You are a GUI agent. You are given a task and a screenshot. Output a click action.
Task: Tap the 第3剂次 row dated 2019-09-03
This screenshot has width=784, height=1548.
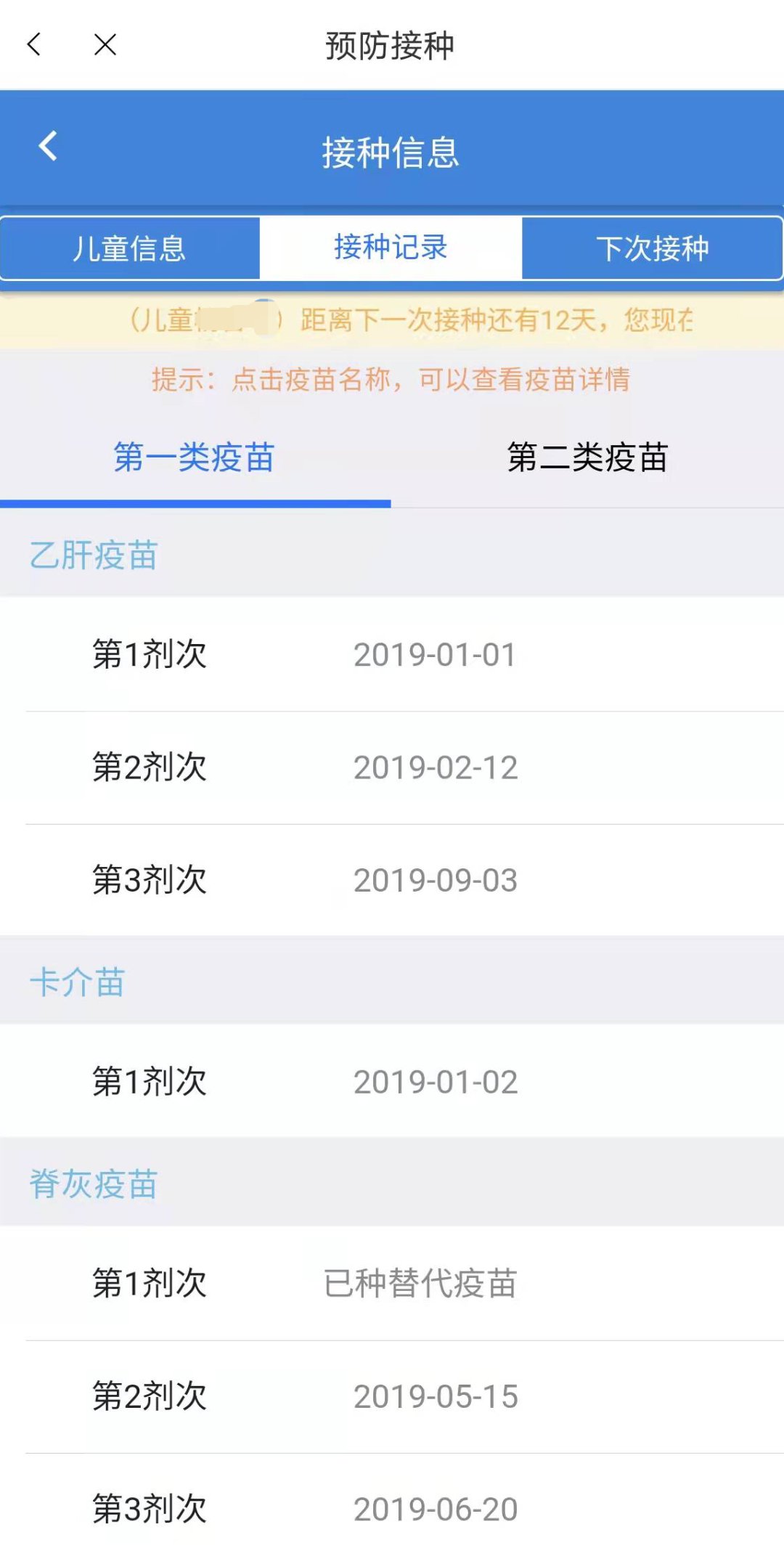tap(392, 879)
